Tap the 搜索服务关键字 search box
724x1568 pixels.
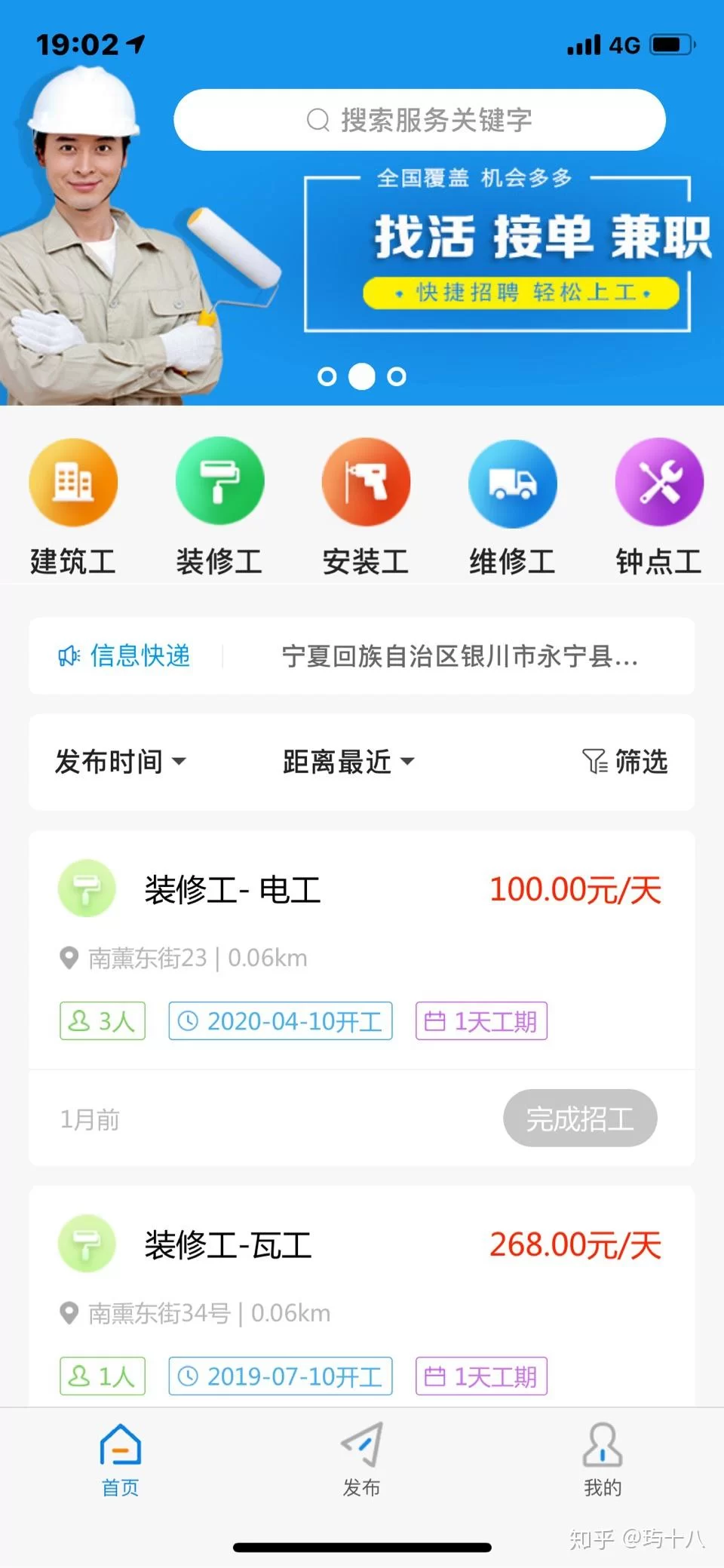pyautogui.click(x=419, y=120)
